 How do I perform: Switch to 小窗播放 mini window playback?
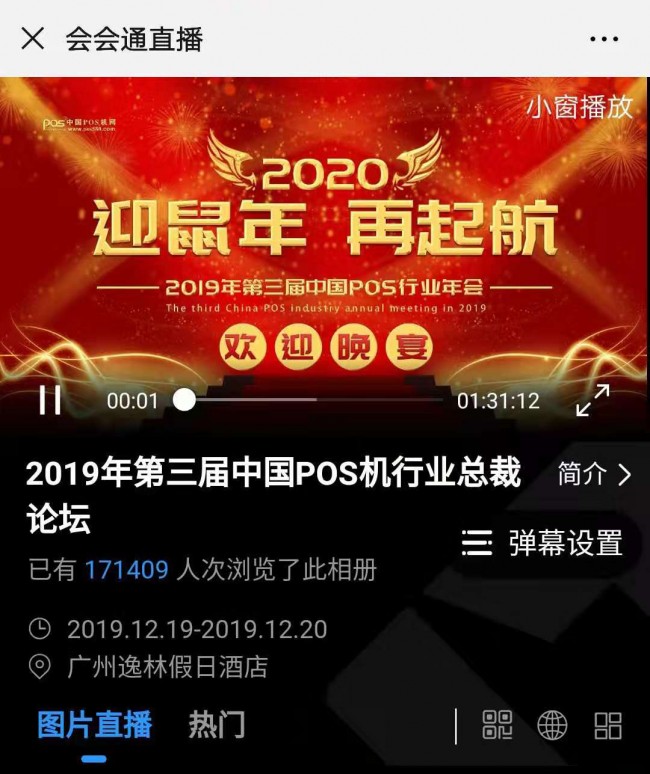(580, 107)
